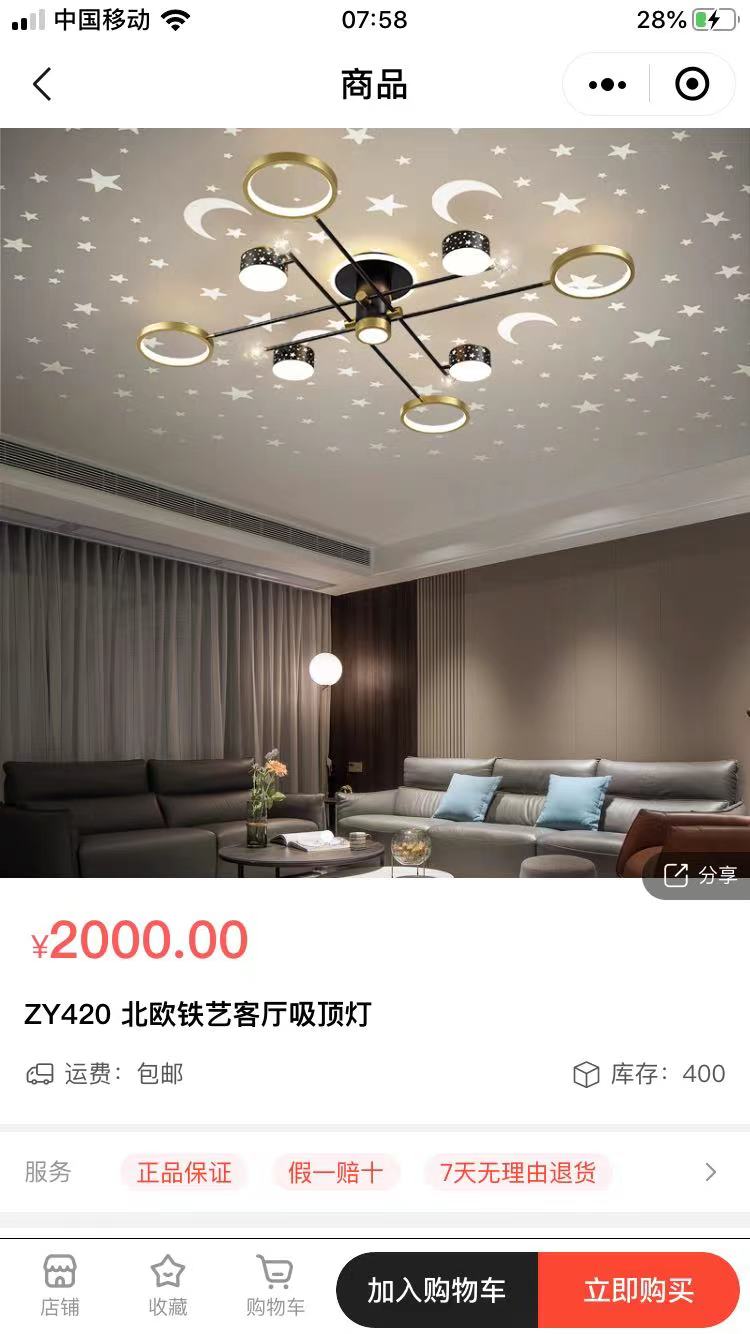Viewport: 750px width, 1334px height.
Task: Close the mini program with the circle icon
Action: tap(692, 85)
